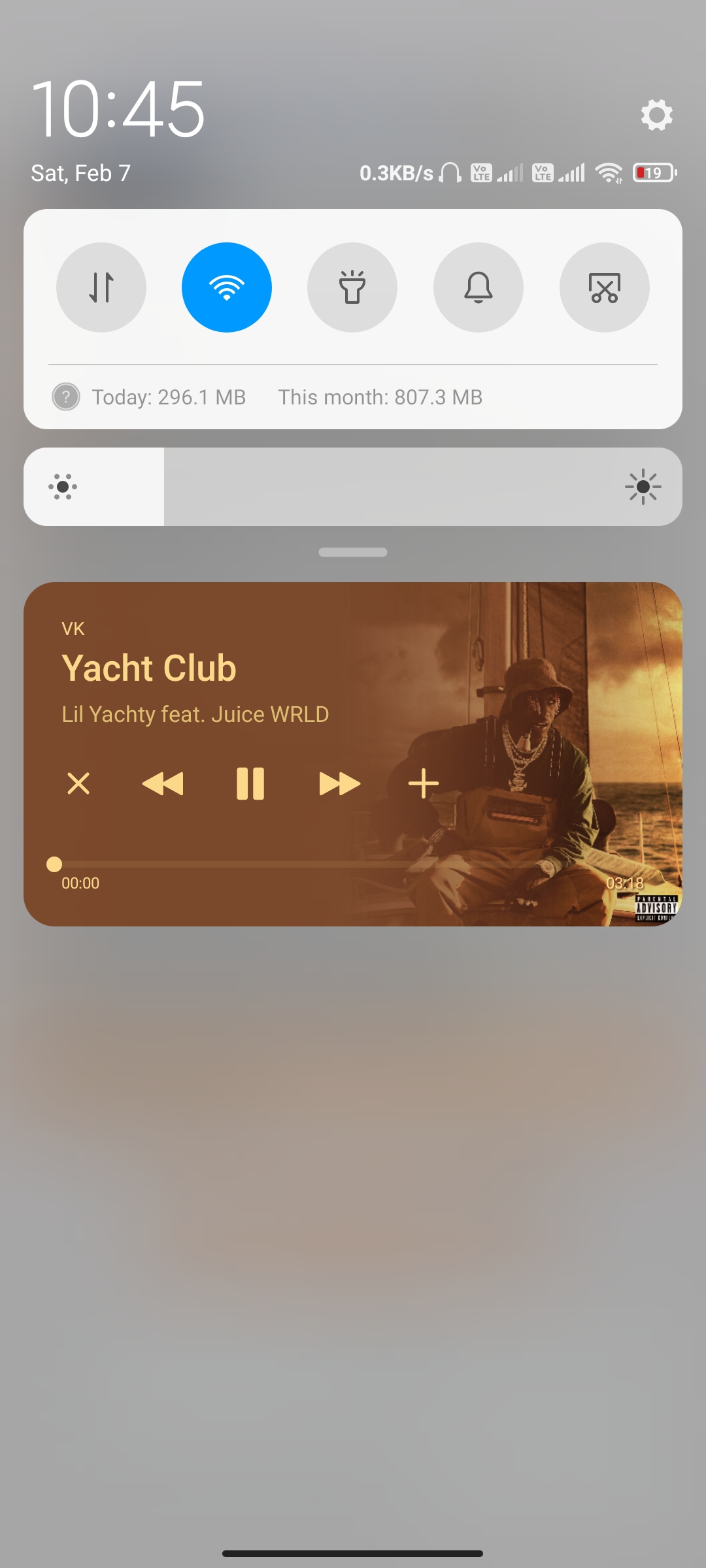Skip back to previous track
This screenshot has height=1568, width=706.
point(163,783)
